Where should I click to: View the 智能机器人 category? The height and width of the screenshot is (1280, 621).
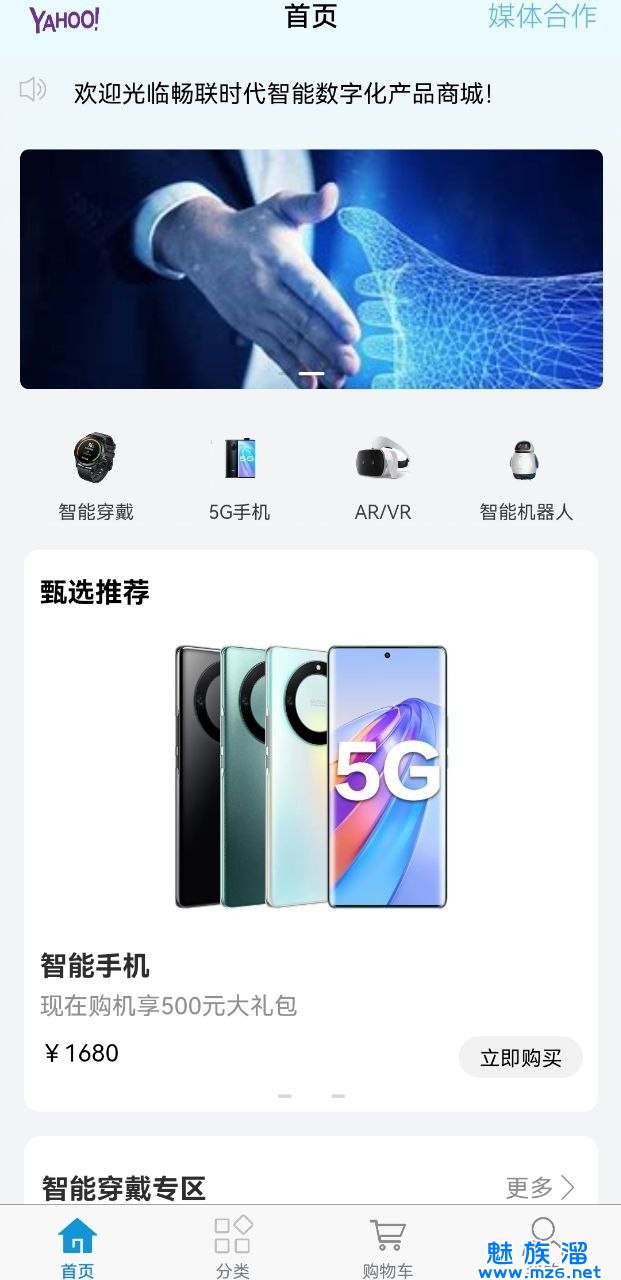tap(526, 477)
